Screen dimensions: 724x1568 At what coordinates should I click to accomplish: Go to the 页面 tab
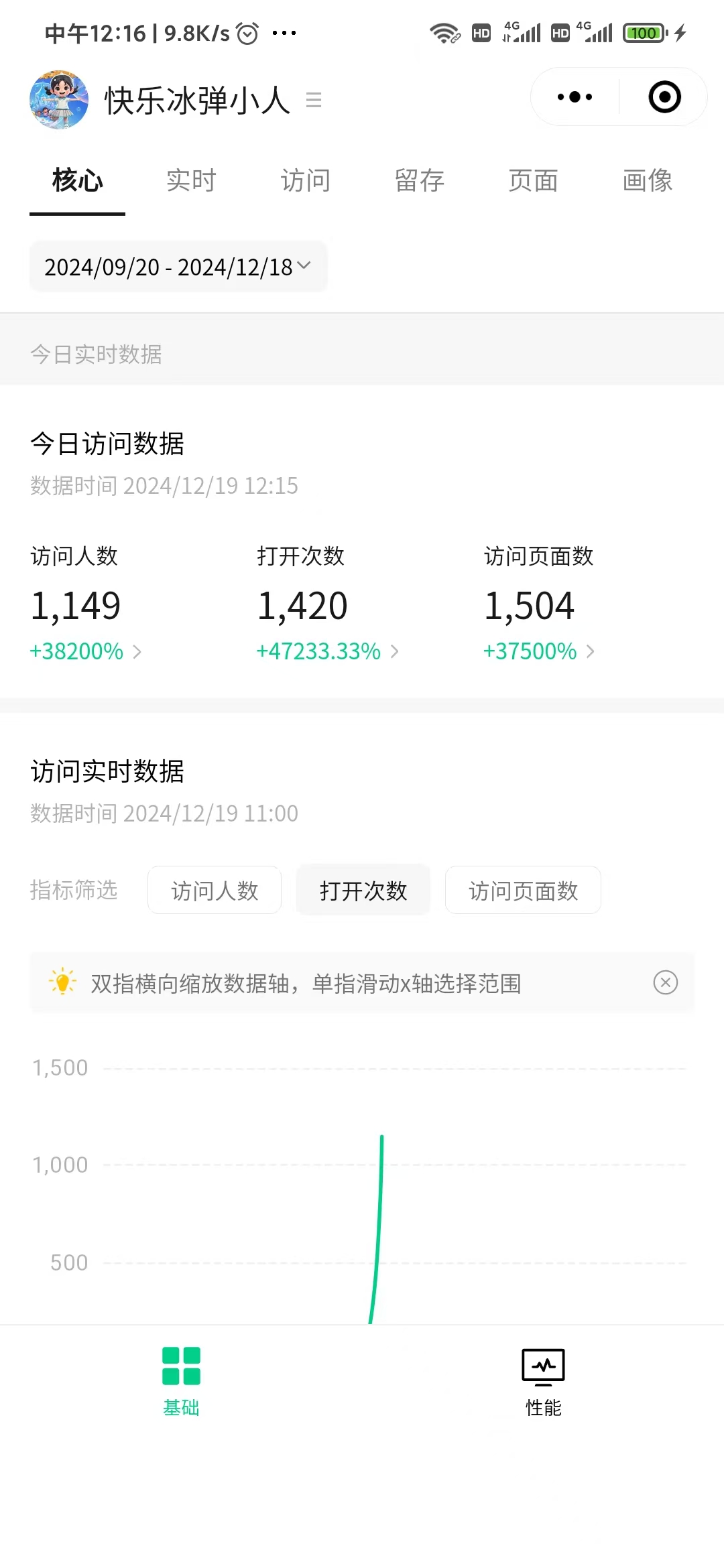click(533, 181)
